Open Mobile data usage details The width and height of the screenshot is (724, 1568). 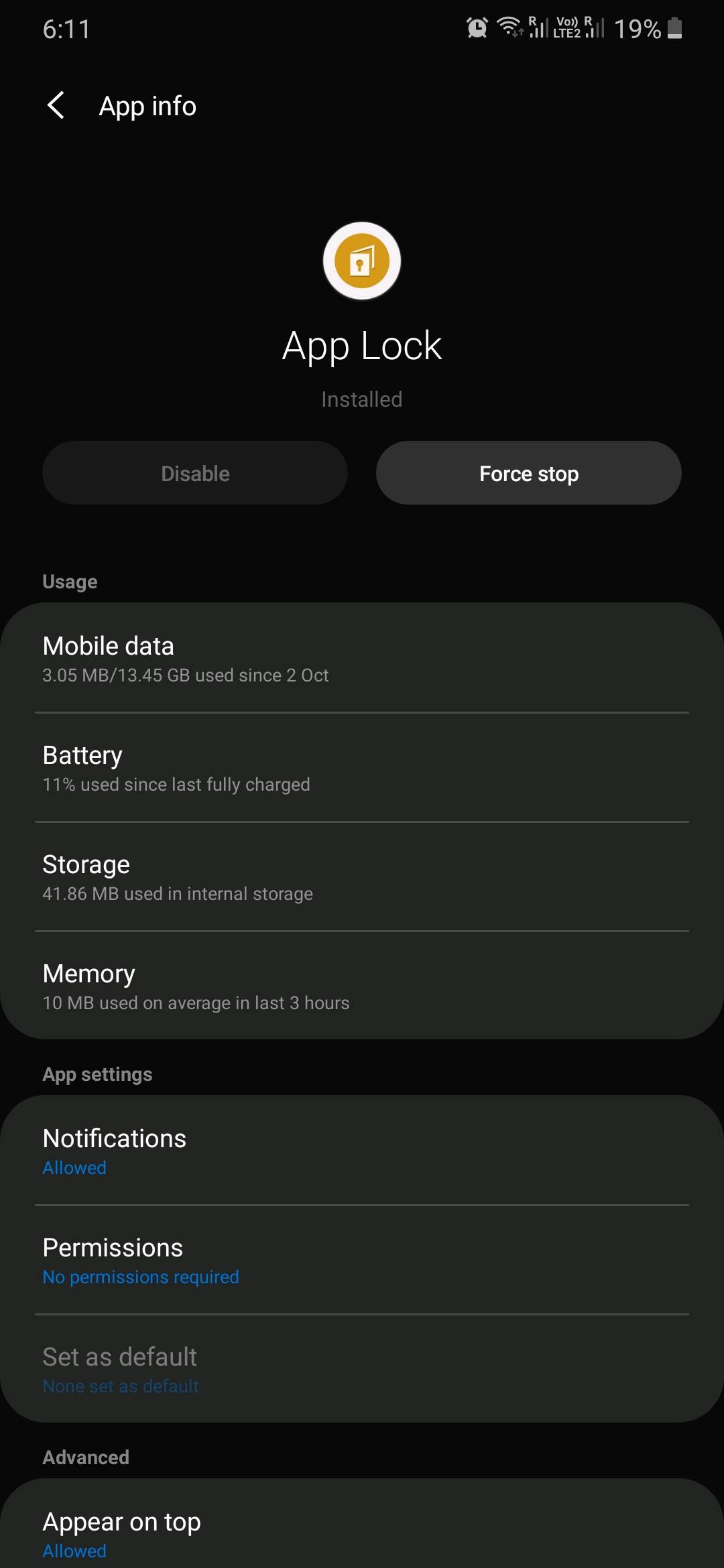coord(362,659)
